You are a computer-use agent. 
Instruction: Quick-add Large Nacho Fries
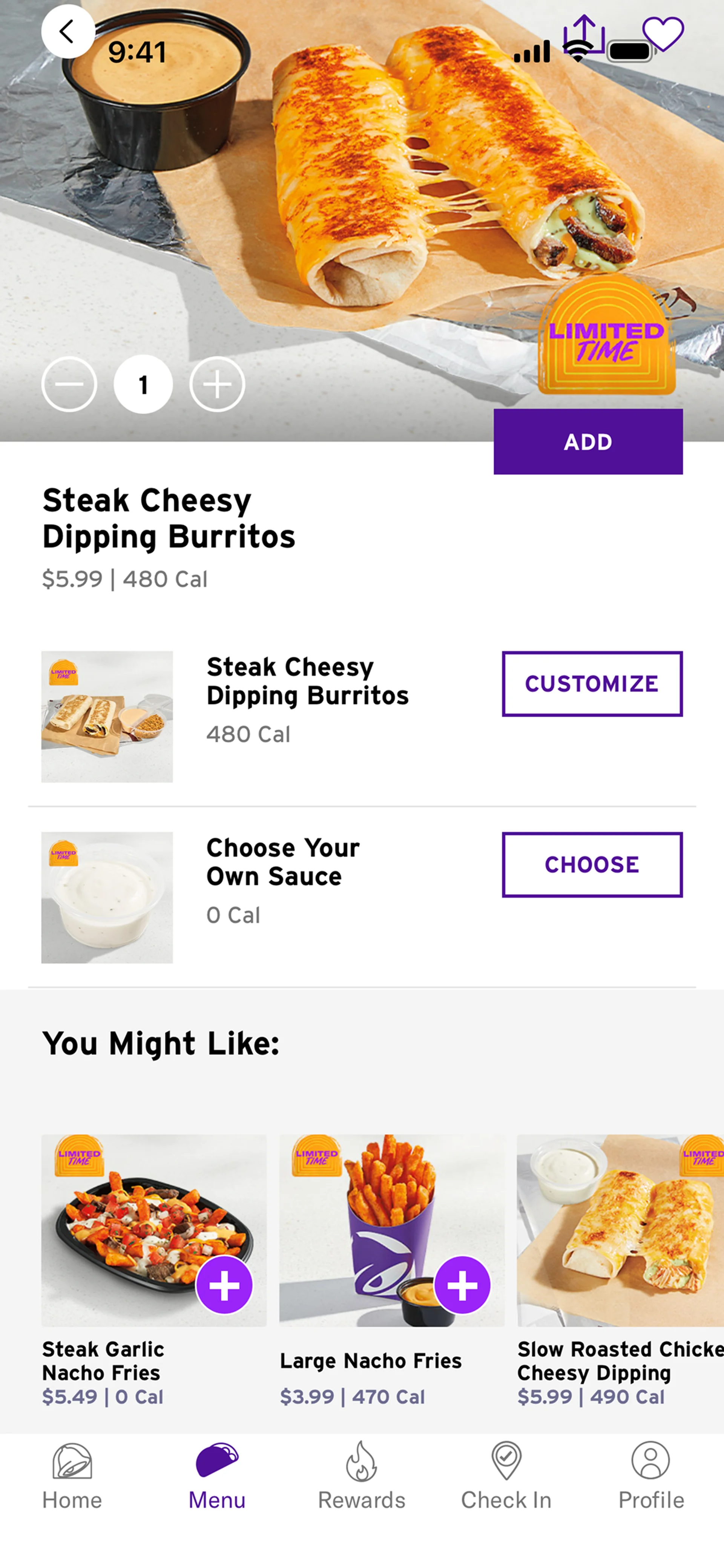462,1284
